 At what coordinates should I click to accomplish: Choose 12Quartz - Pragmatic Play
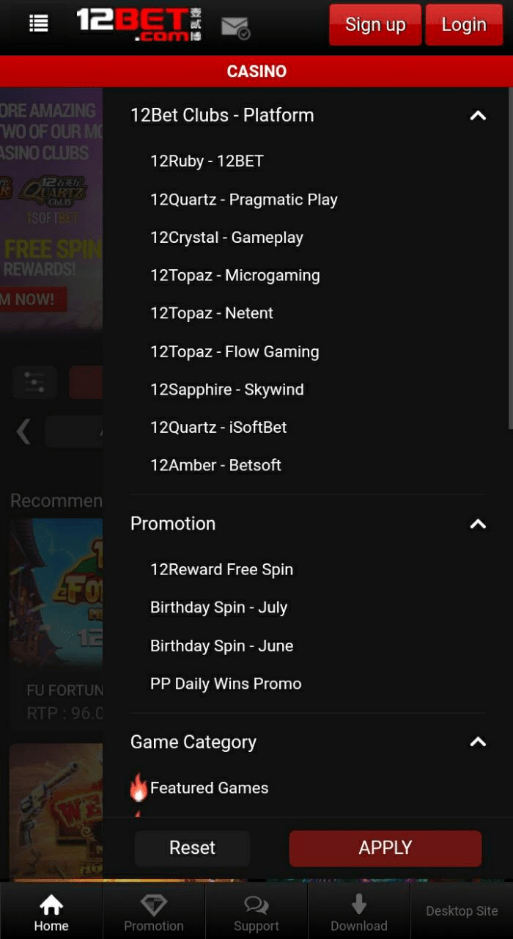244,199
